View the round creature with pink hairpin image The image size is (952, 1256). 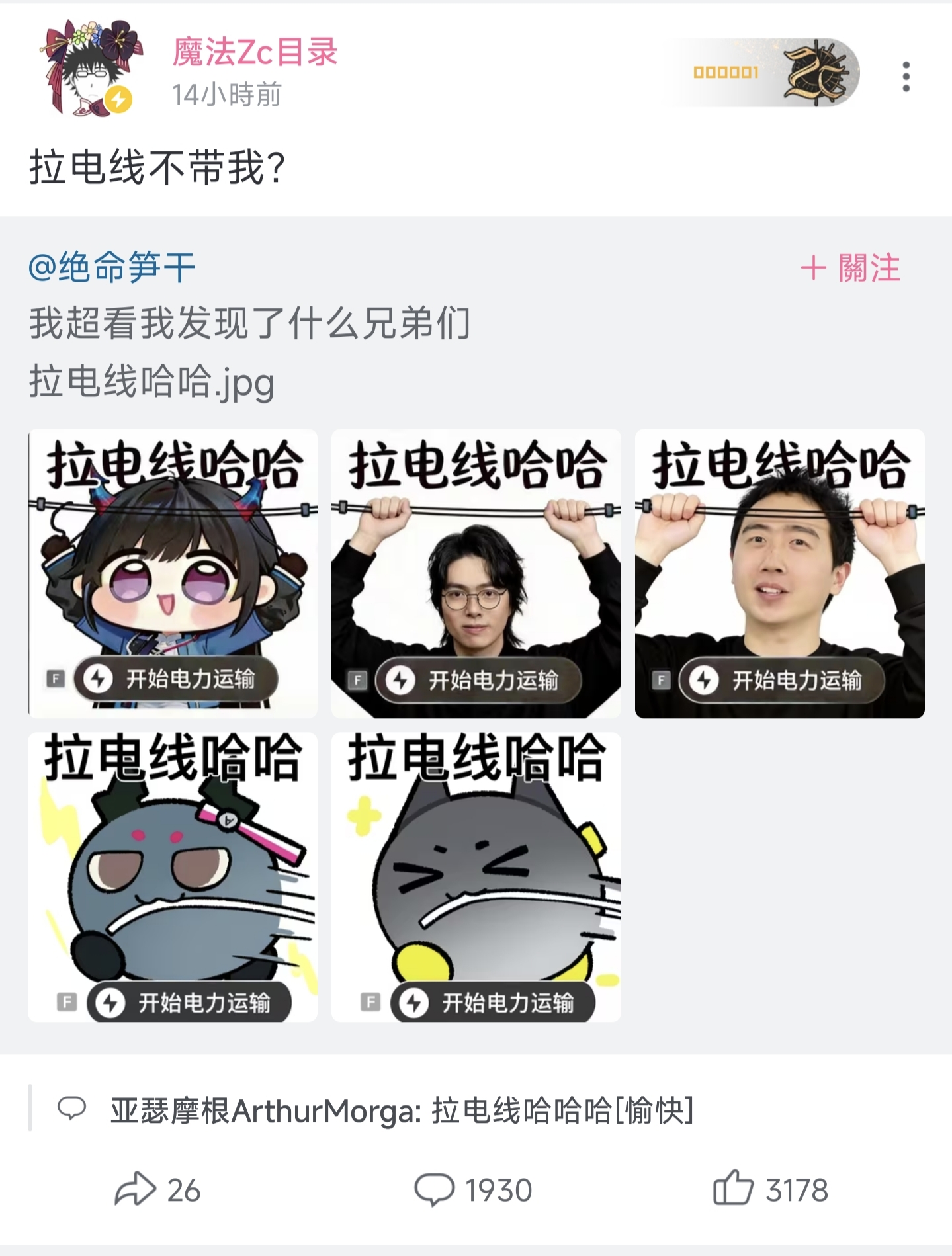point(173,876)
